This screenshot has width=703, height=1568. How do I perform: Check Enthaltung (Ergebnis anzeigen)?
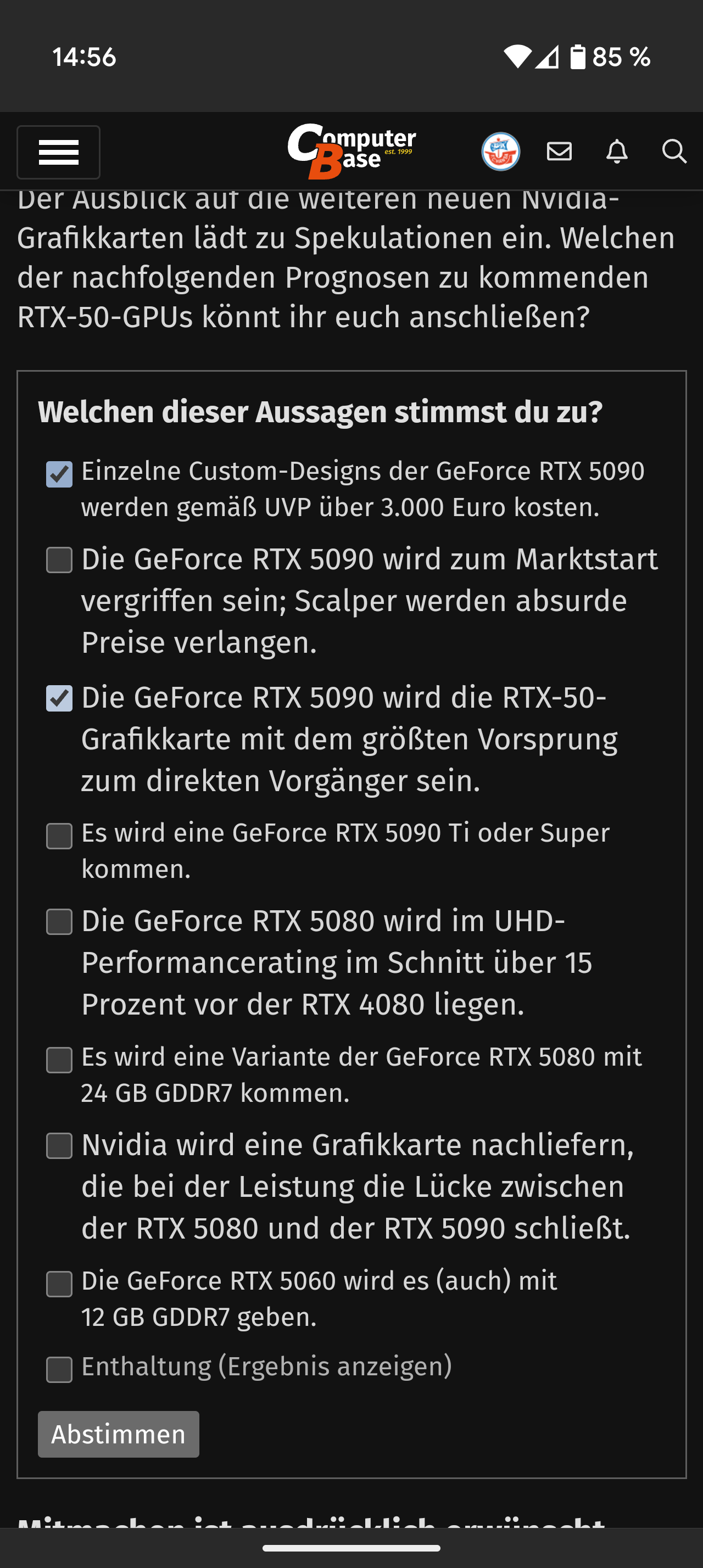pyautogui.click(x=60, y=1370)
